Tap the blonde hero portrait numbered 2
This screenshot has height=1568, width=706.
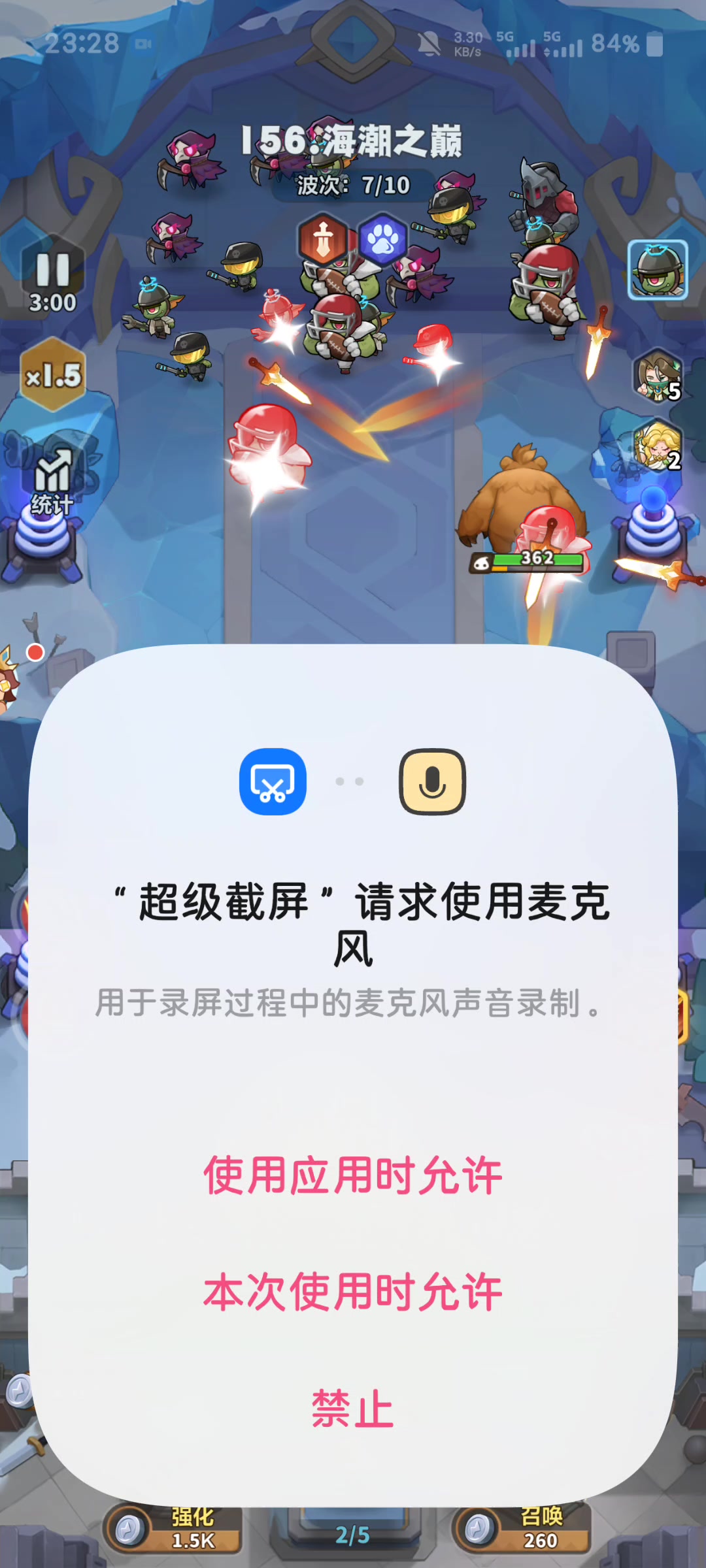(657, 446)
